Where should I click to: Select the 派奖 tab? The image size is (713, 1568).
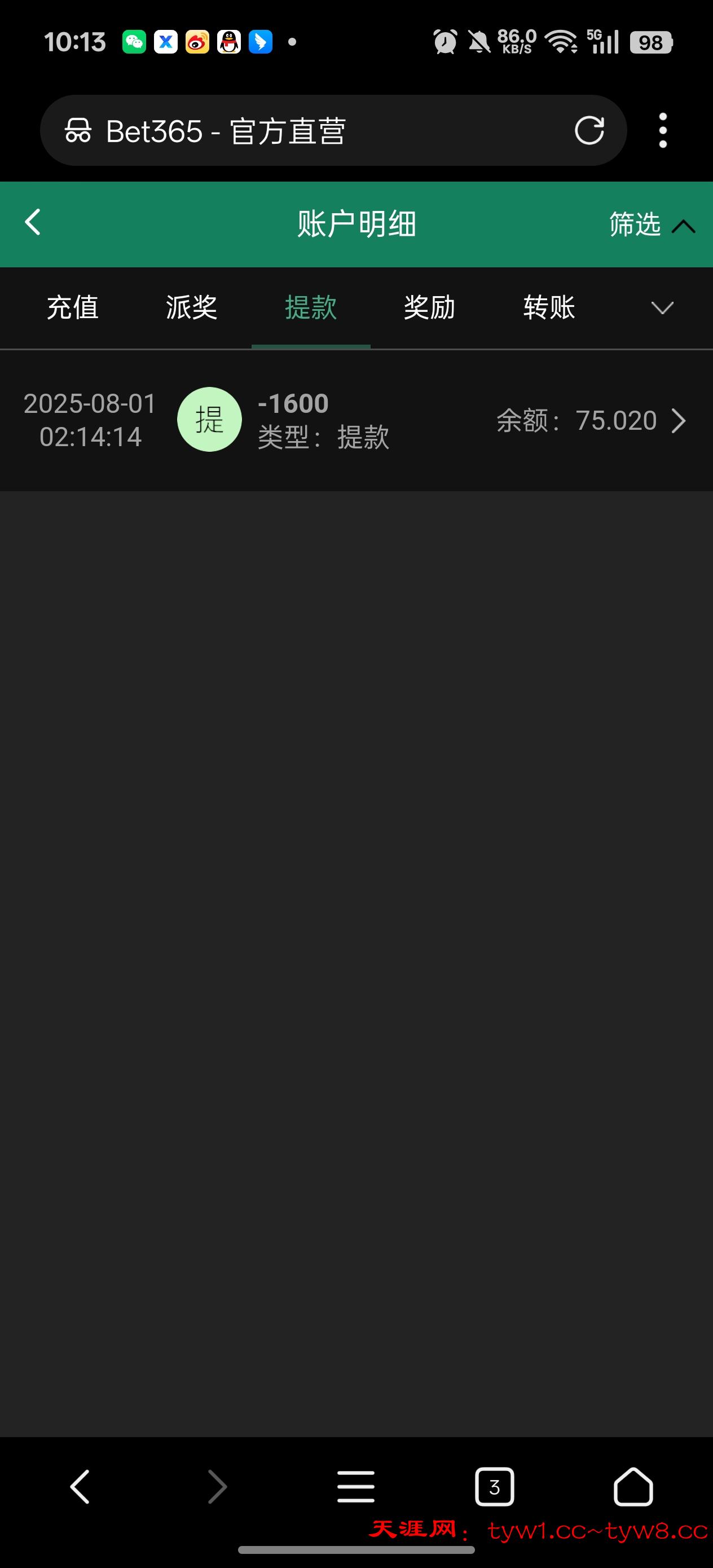[191, 307]
